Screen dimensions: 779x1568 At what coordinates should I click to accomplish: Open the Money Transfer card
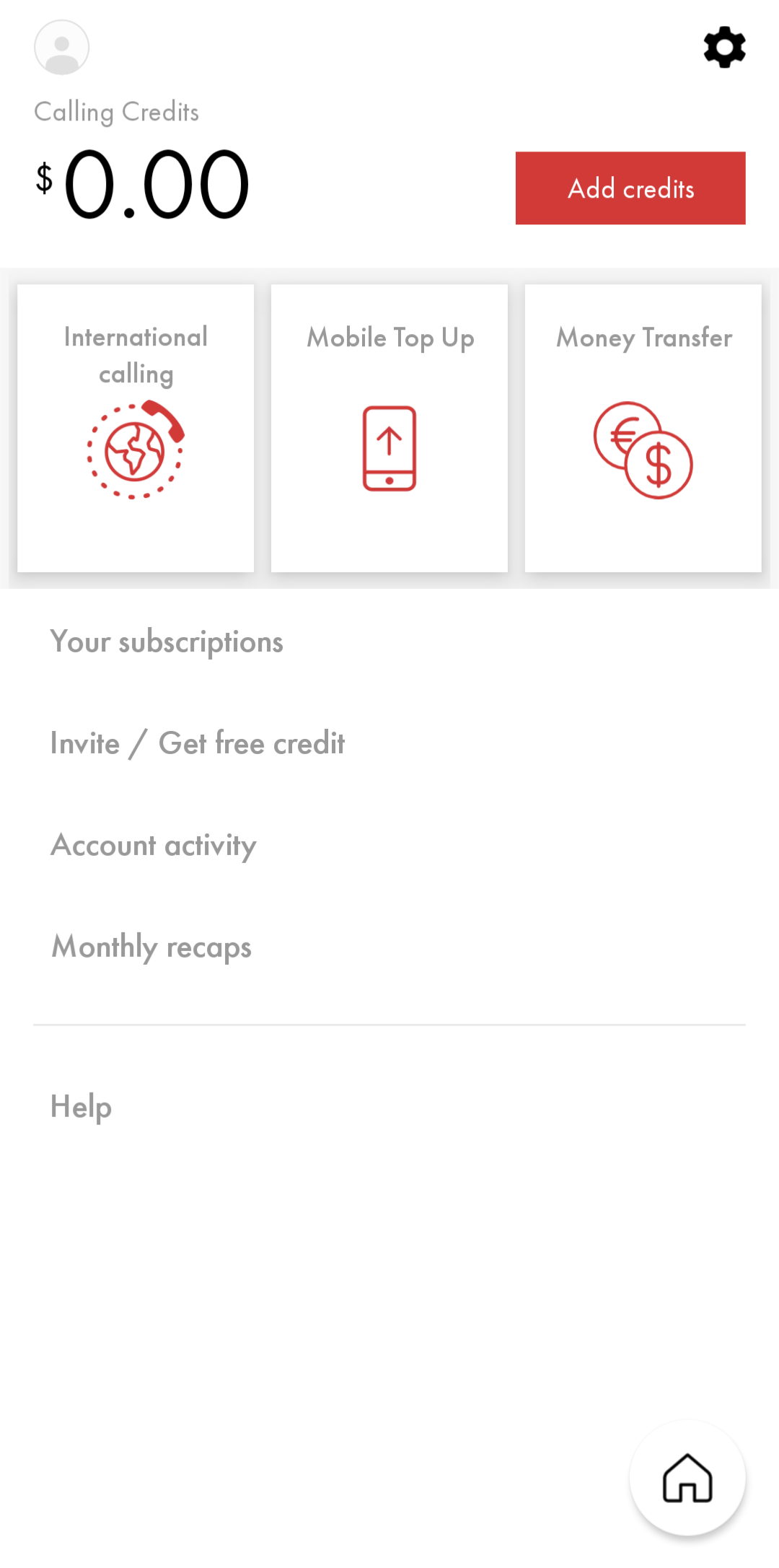point(643,428)
